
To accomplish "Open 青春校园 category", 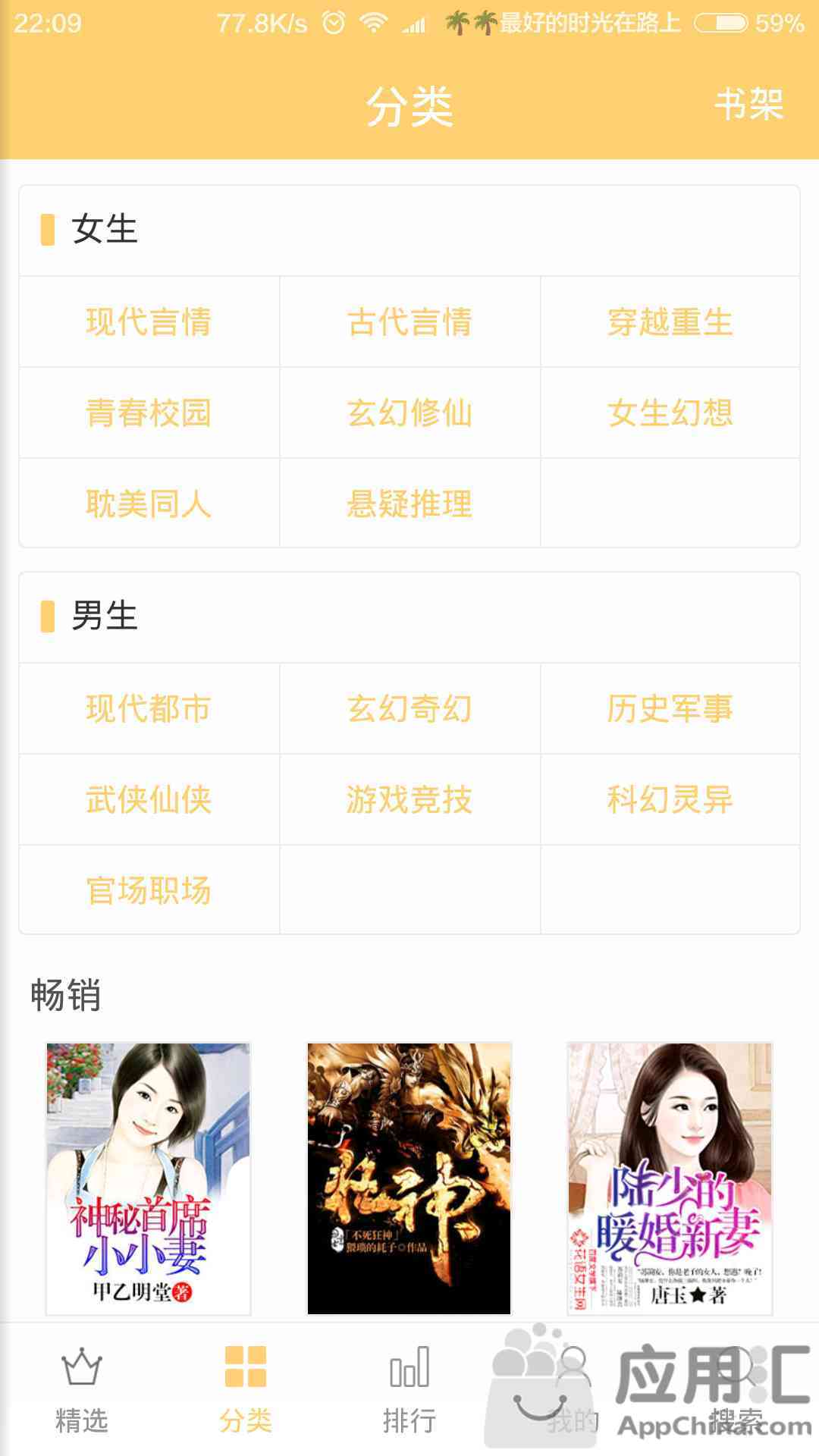I will [x=149, y=413].
